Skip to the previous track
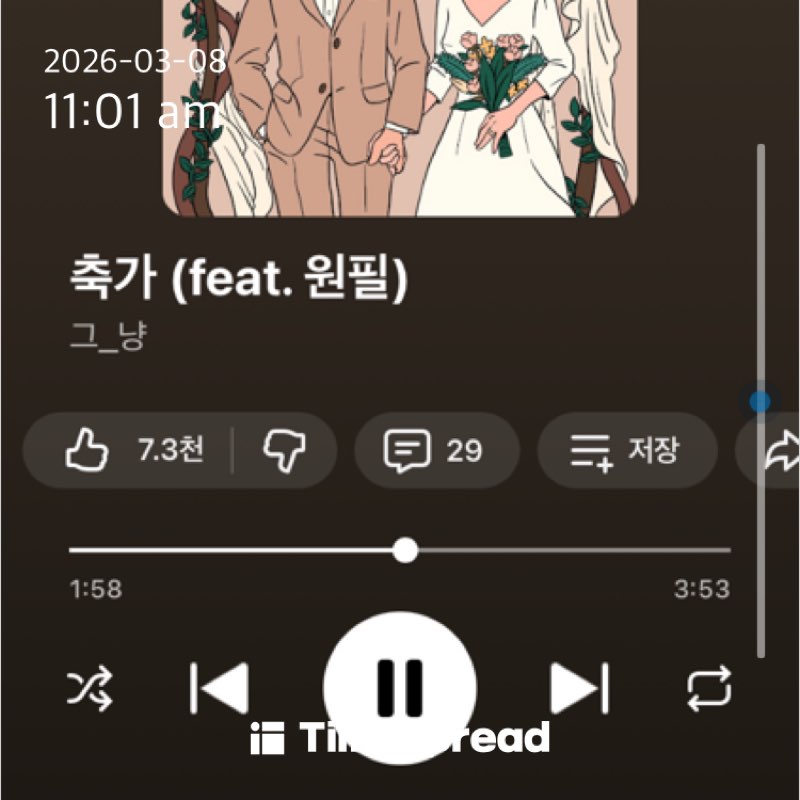The image size is (800, 800). tap(220, 688)
